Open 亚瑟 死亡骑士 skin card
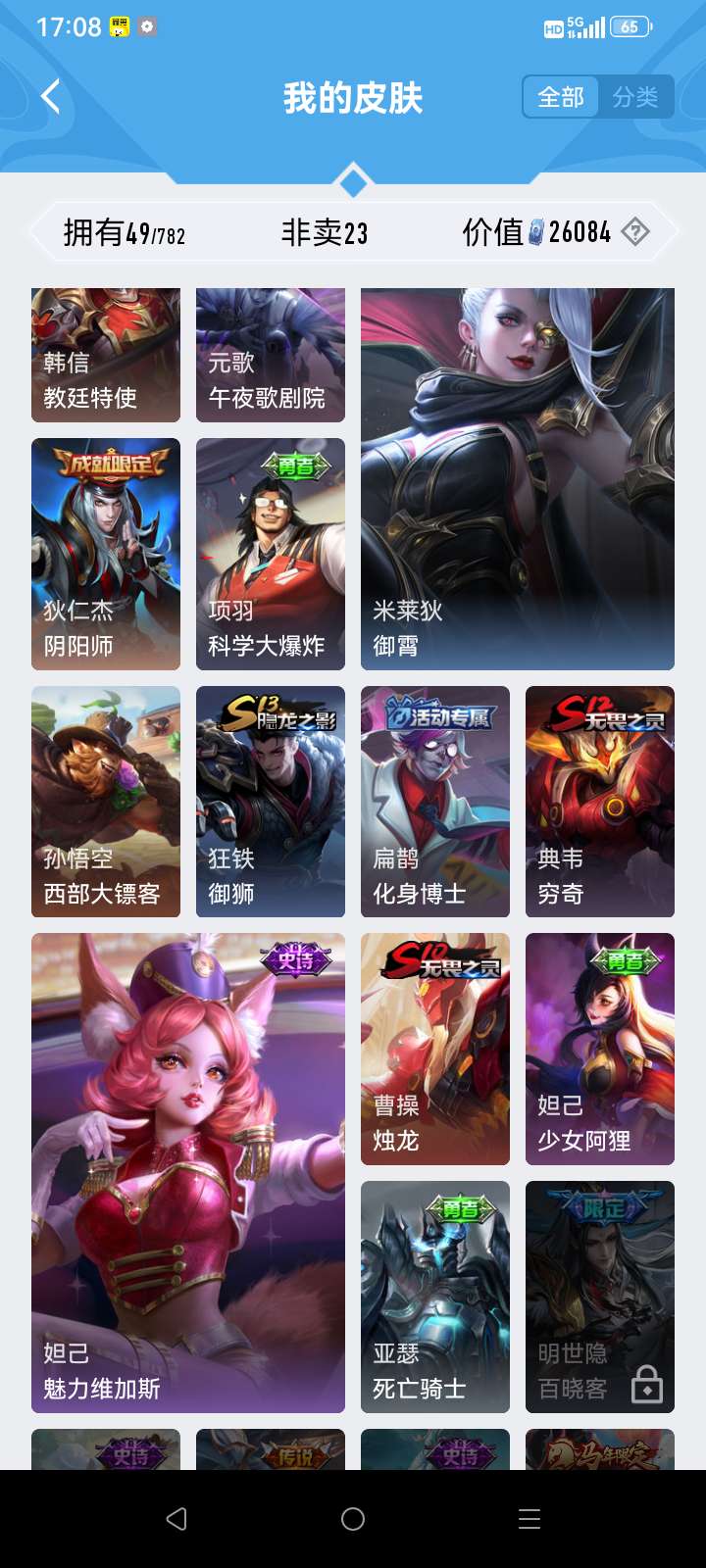The image size is (706, 1568). coord(435,1297)
